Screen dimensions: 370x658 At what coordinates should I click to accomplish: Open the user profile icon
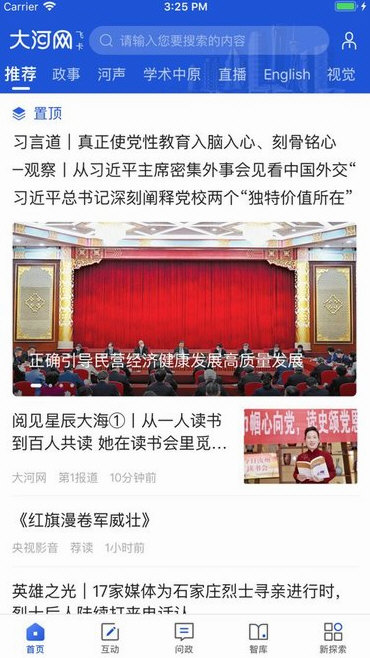coord(349,41)
